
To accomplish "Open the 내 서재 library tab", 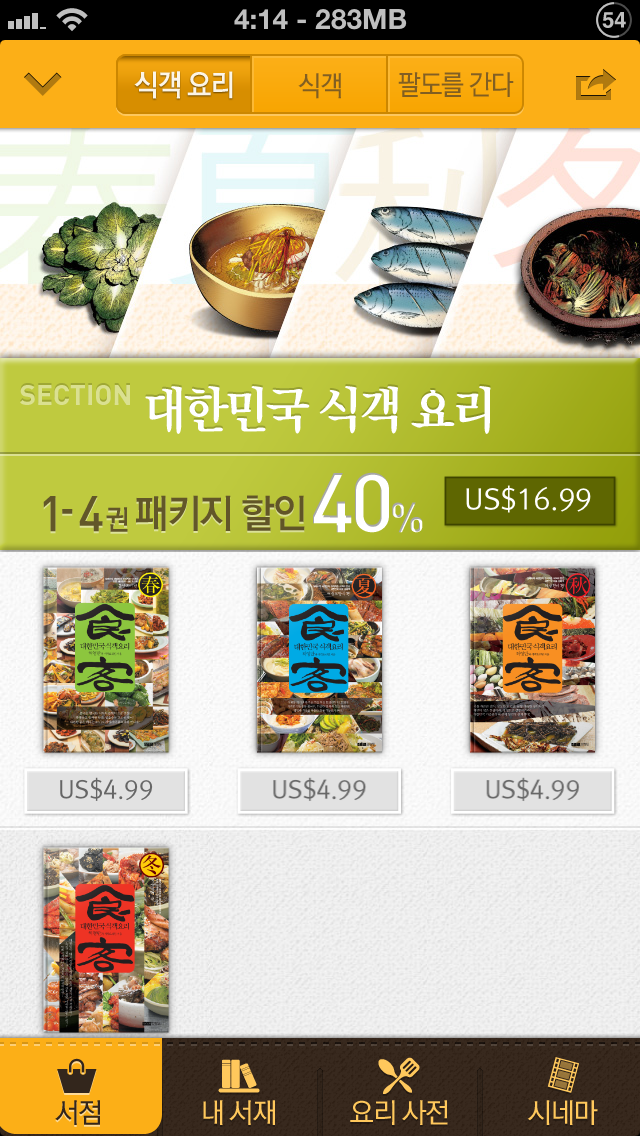I will (240, 1087).
